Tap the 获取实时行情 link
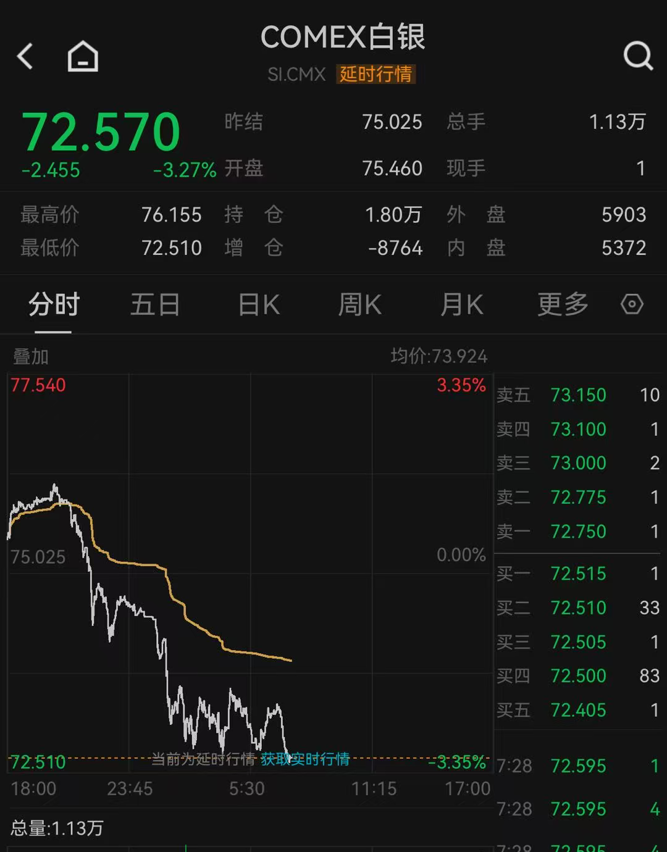The height and width of the screenshot is (852, 667). [305, 759]
